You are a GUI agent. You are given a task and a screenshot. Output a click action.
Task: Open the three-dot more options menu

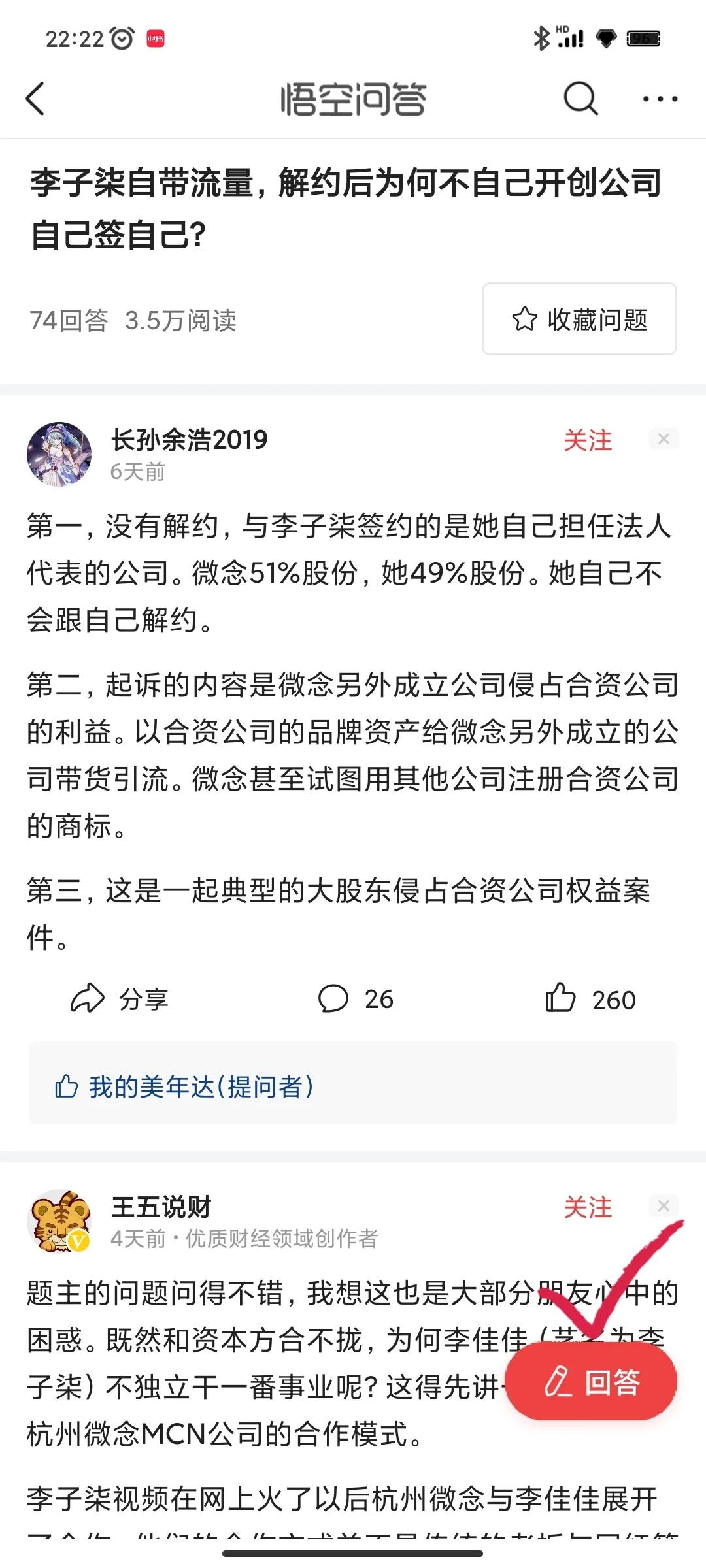pyautogui.click(x=660, y=98)
